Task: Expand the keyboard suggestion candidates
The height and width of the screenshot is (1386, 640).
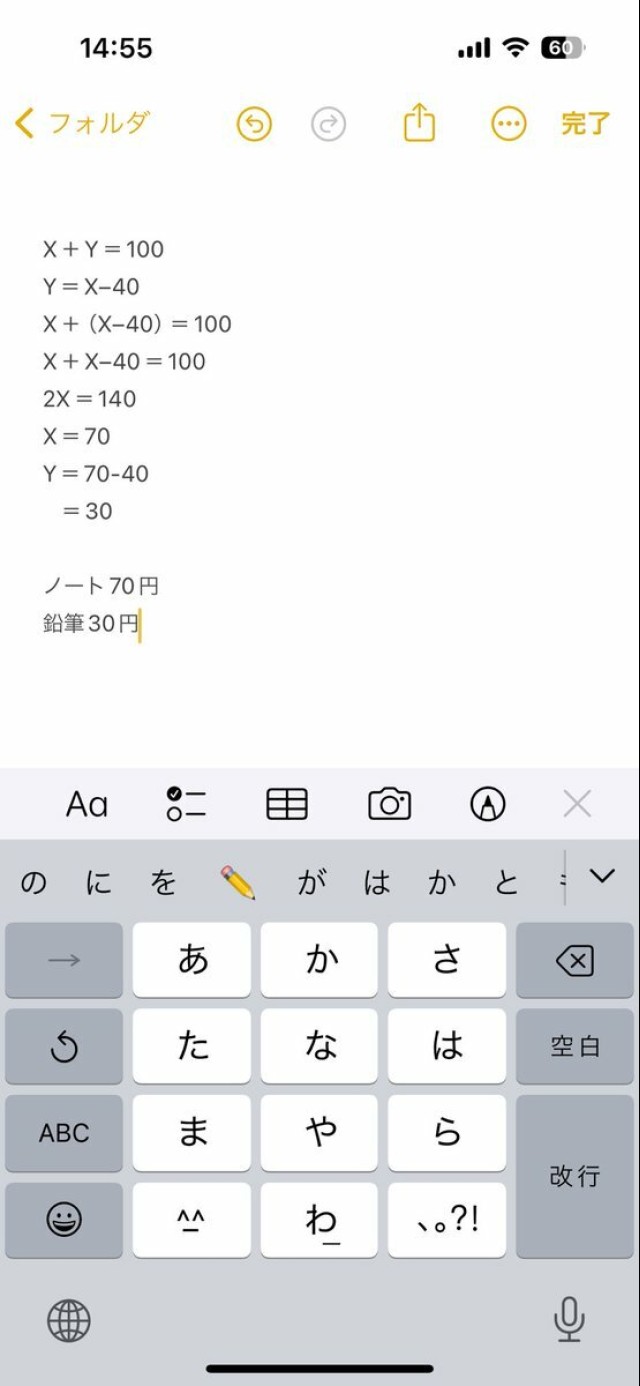Action: tap(602, 877)
